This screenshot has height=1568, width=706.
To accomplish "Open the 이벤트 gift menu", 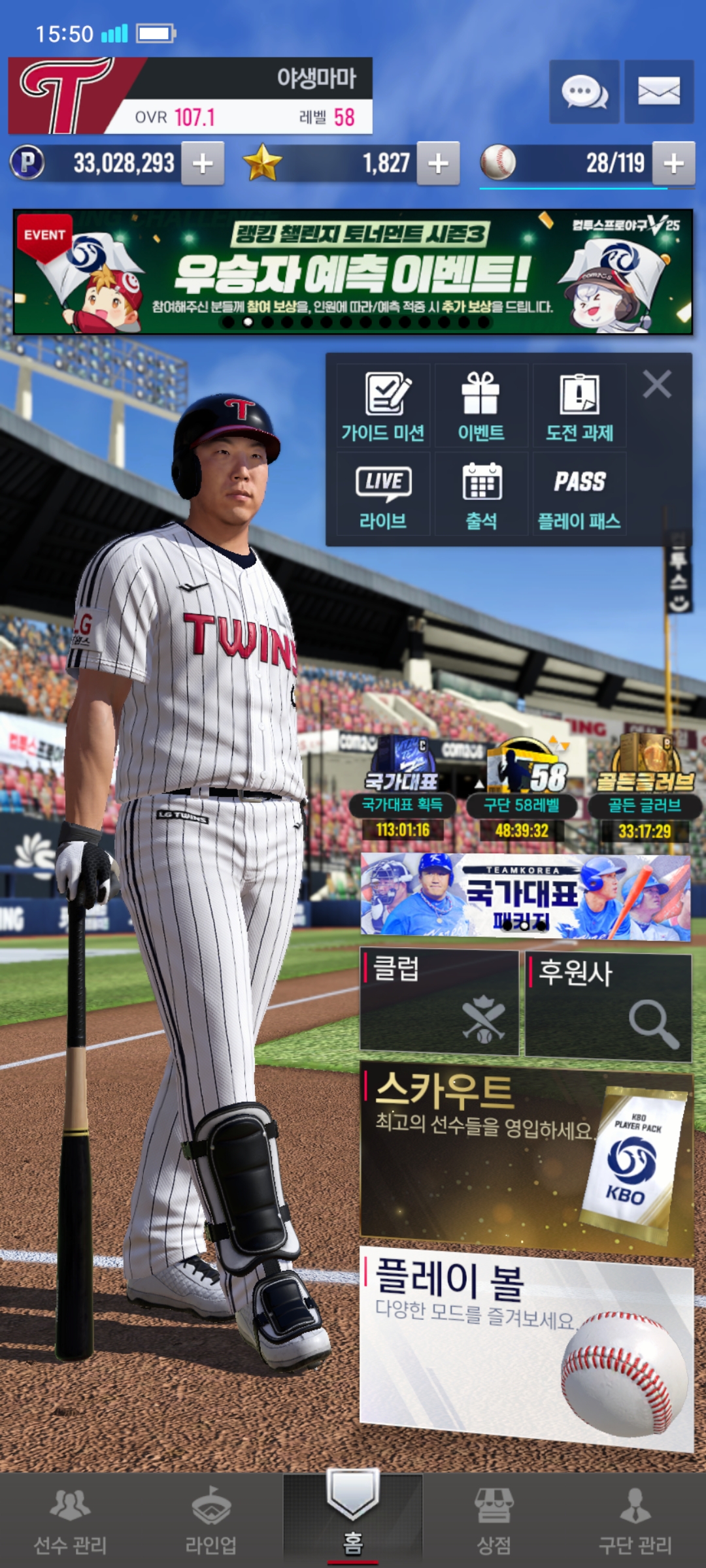I will point(481,406).
